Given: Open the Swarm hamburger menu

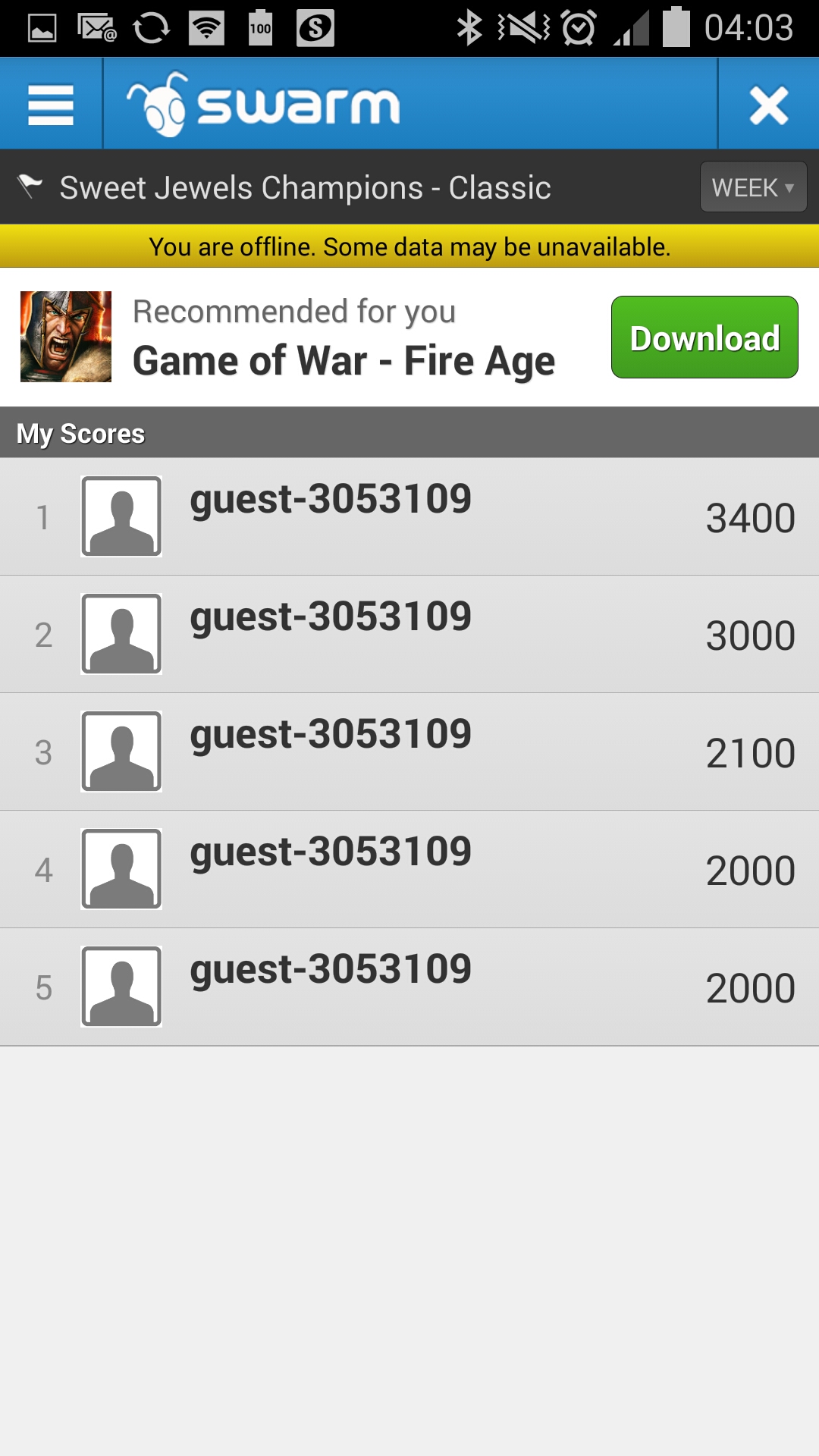Looking at the screenshot, I should [x=51, y=105].
